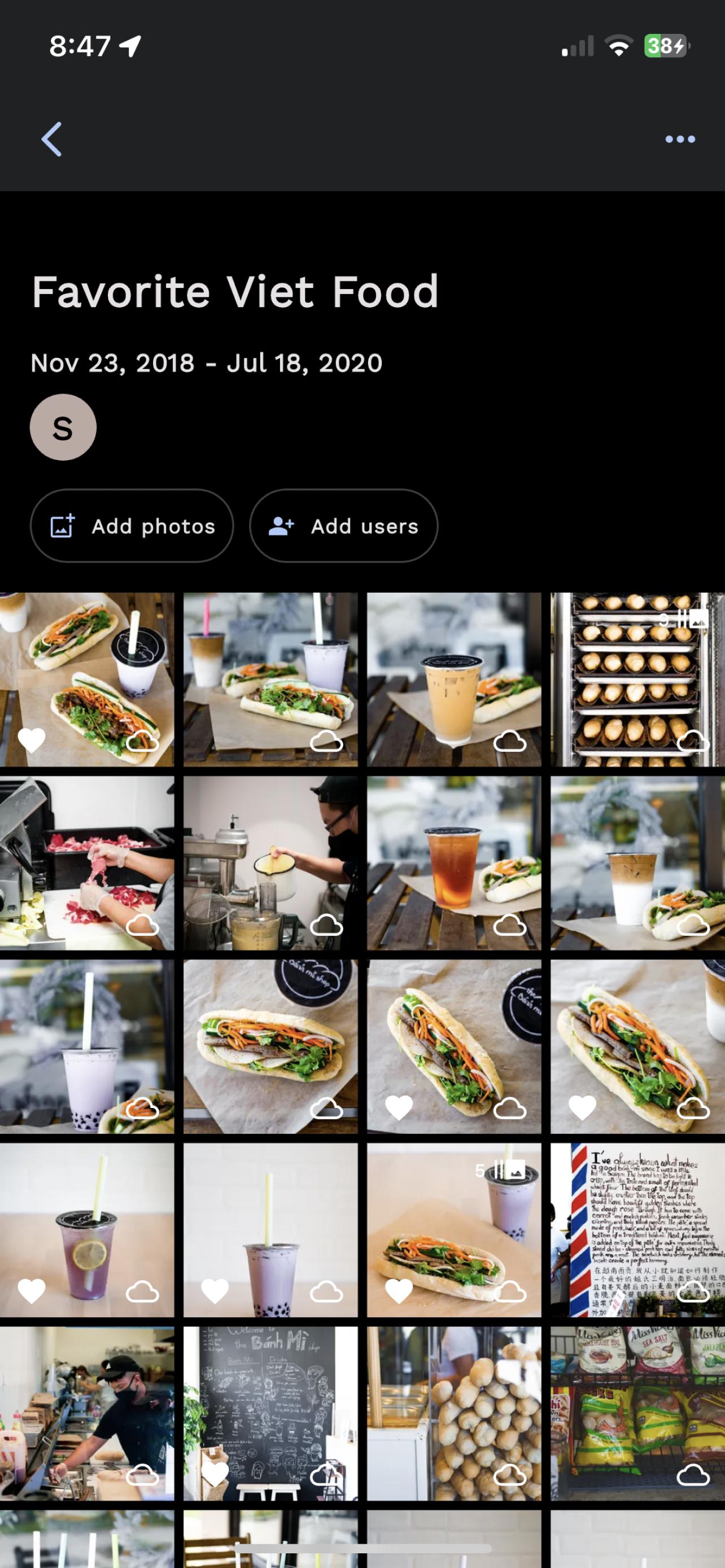Open photo of bread rolls on oven racks
Image resolution: width=725 pixels, height=1568 pixels.
click(x=637, y=680)
